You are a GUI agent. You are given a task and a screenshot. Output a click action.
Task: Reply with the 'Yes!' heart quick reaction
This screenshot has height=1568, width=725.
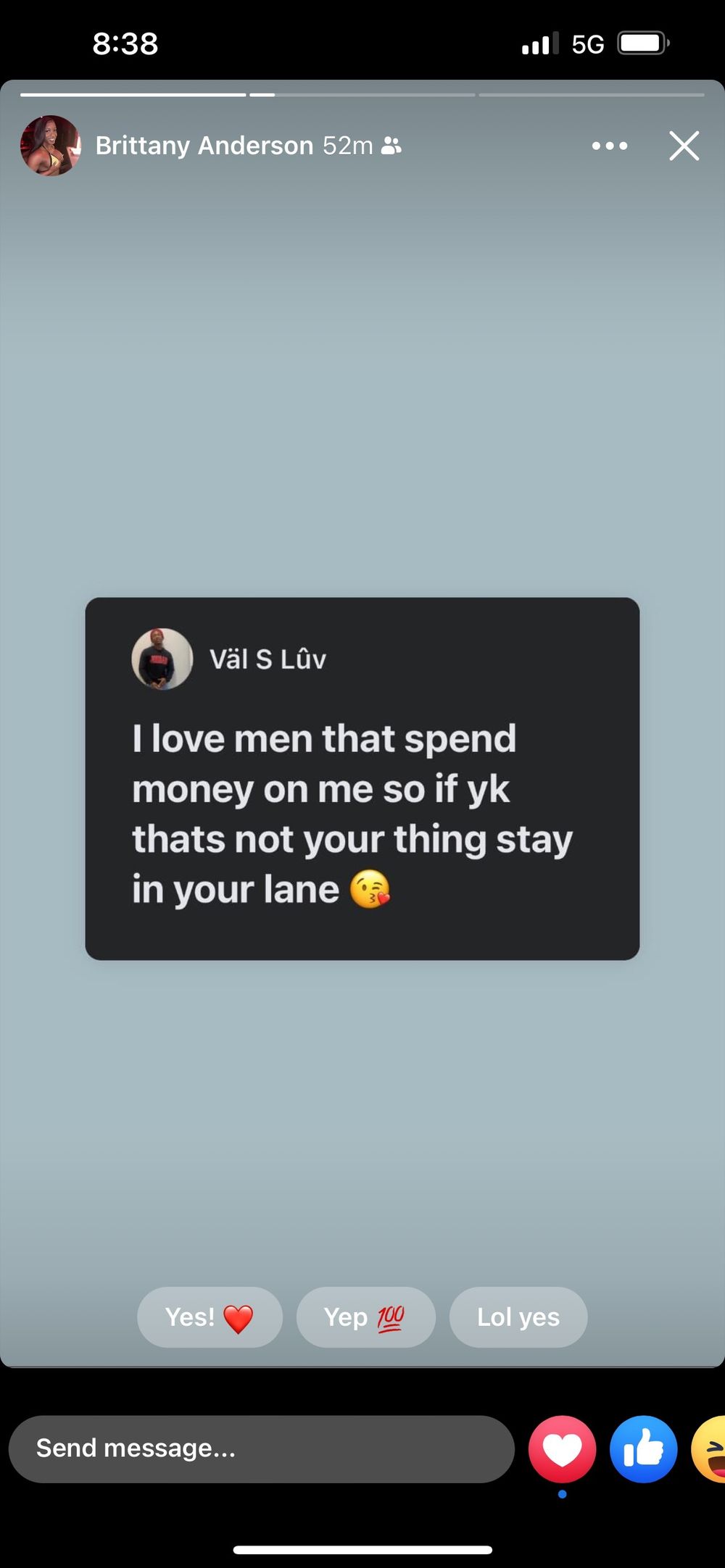click(x=210, y=1317)
